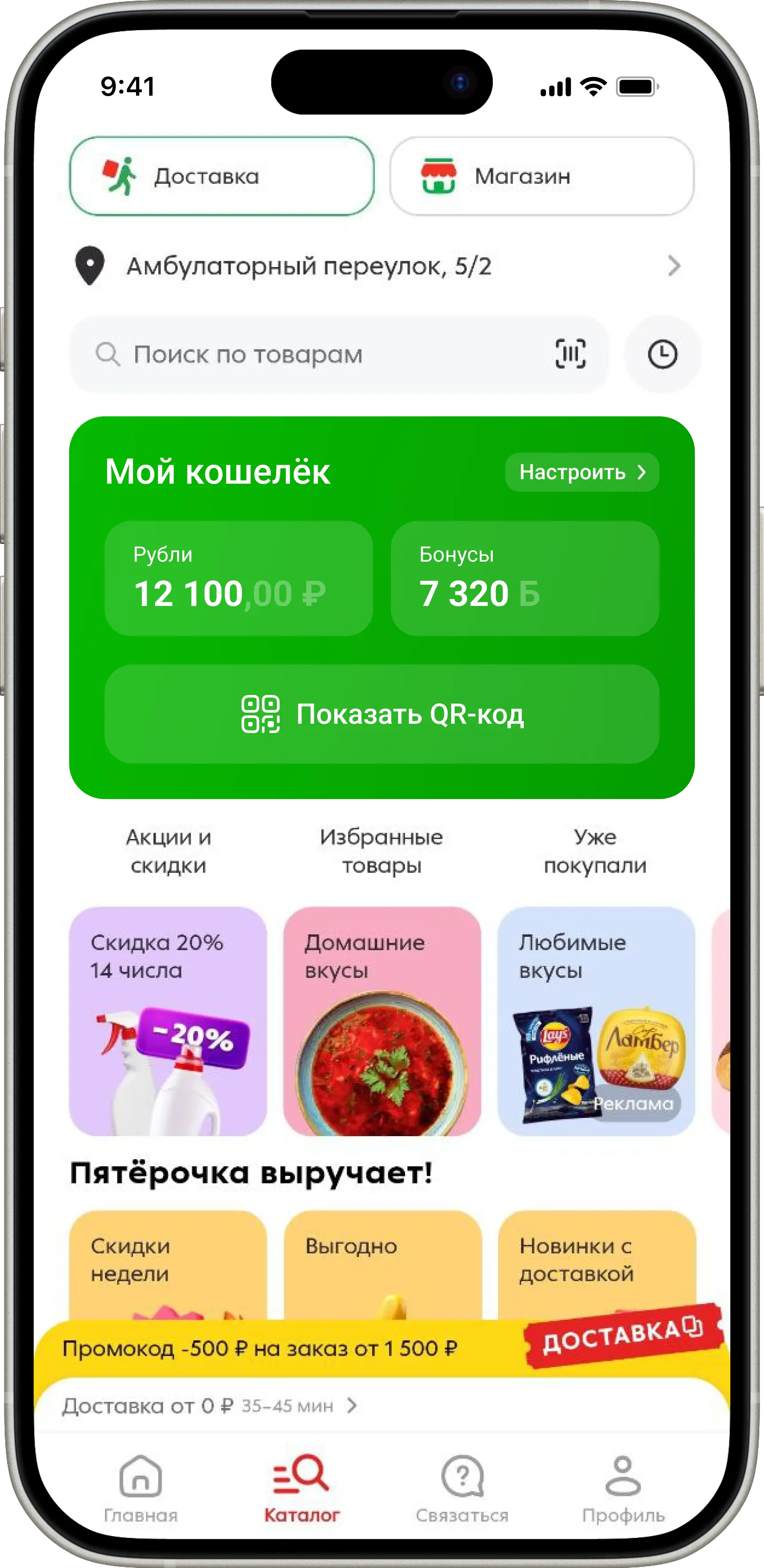Open the Акции и скидки shortcut
Viewport: 764px width, 1568px height.
tap(168, 851)
